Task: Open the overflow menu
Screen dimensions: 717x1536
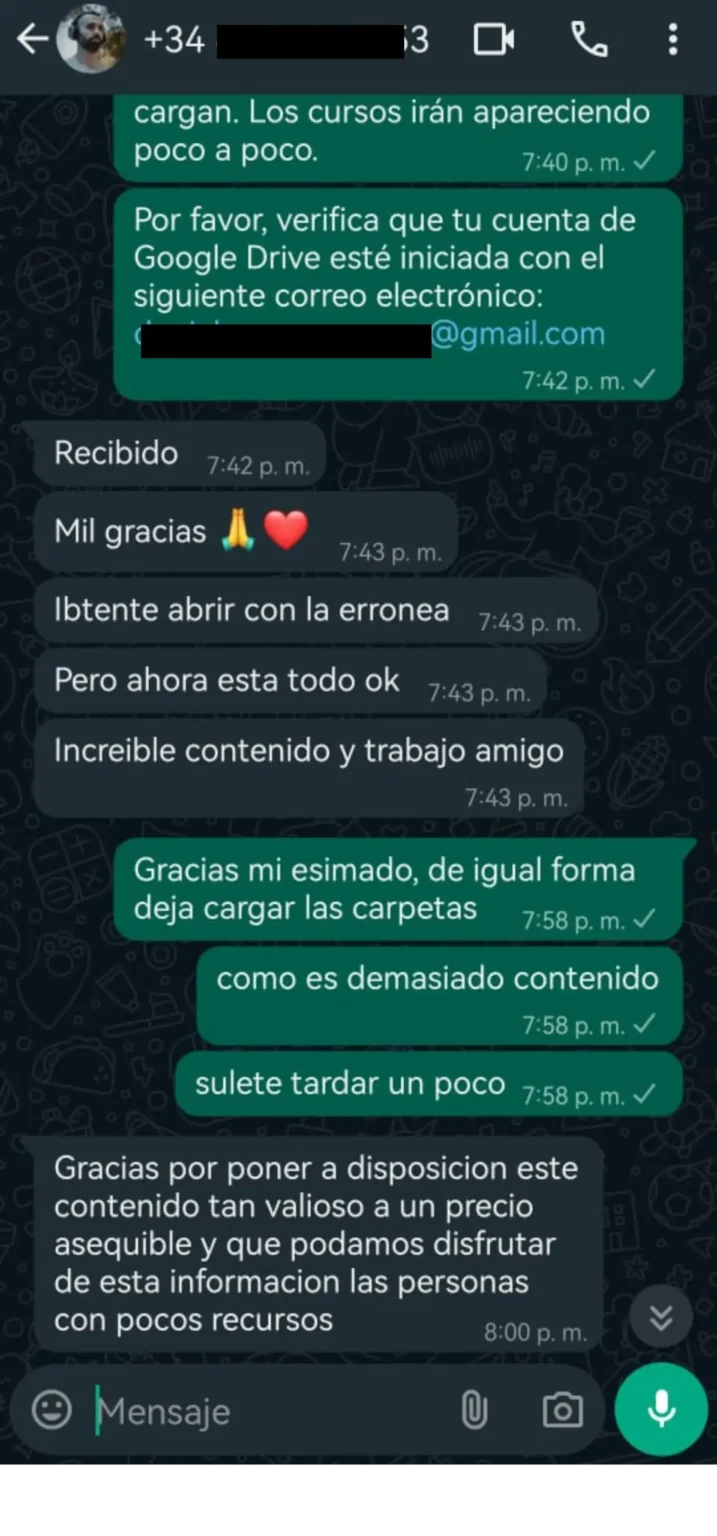Action: coord(673,40)
